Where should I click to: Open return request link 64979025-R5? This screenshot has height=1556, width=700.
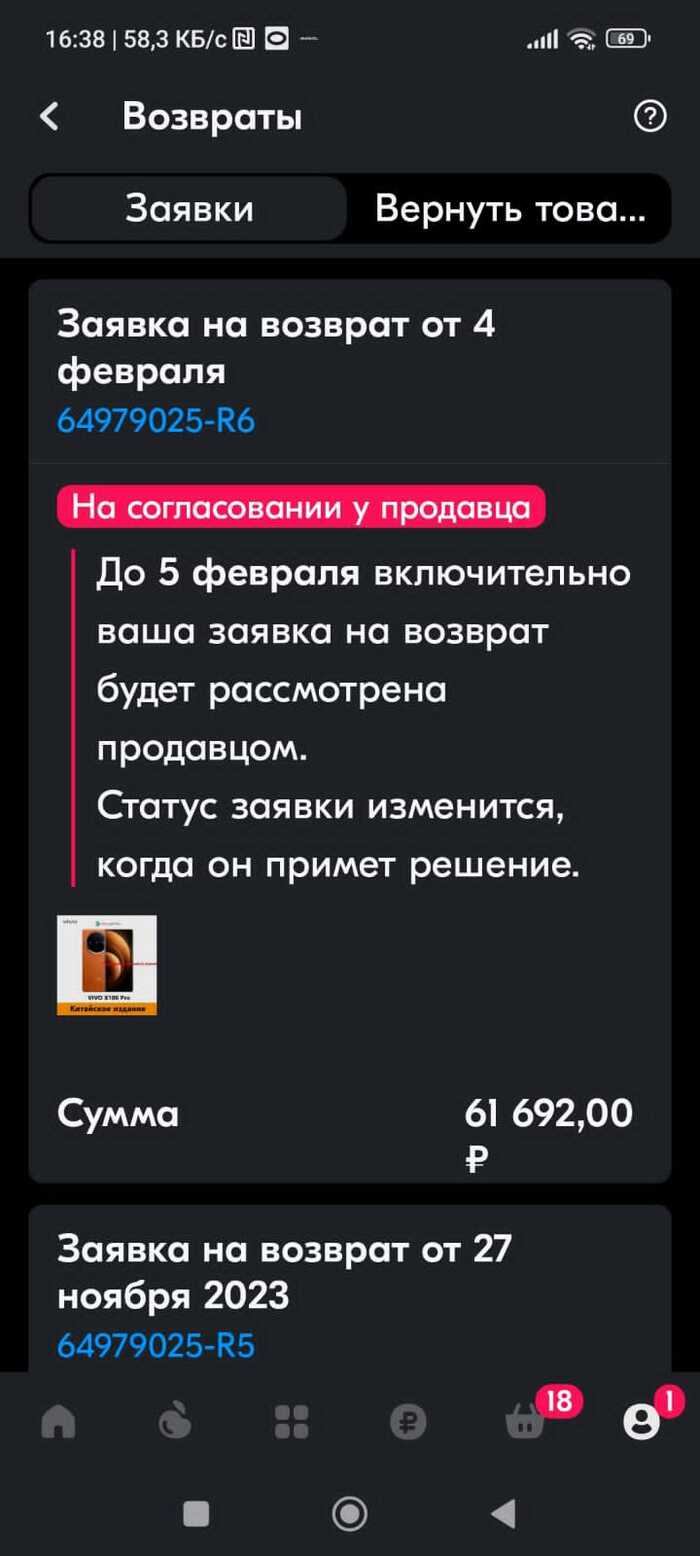coord(156,1345)
